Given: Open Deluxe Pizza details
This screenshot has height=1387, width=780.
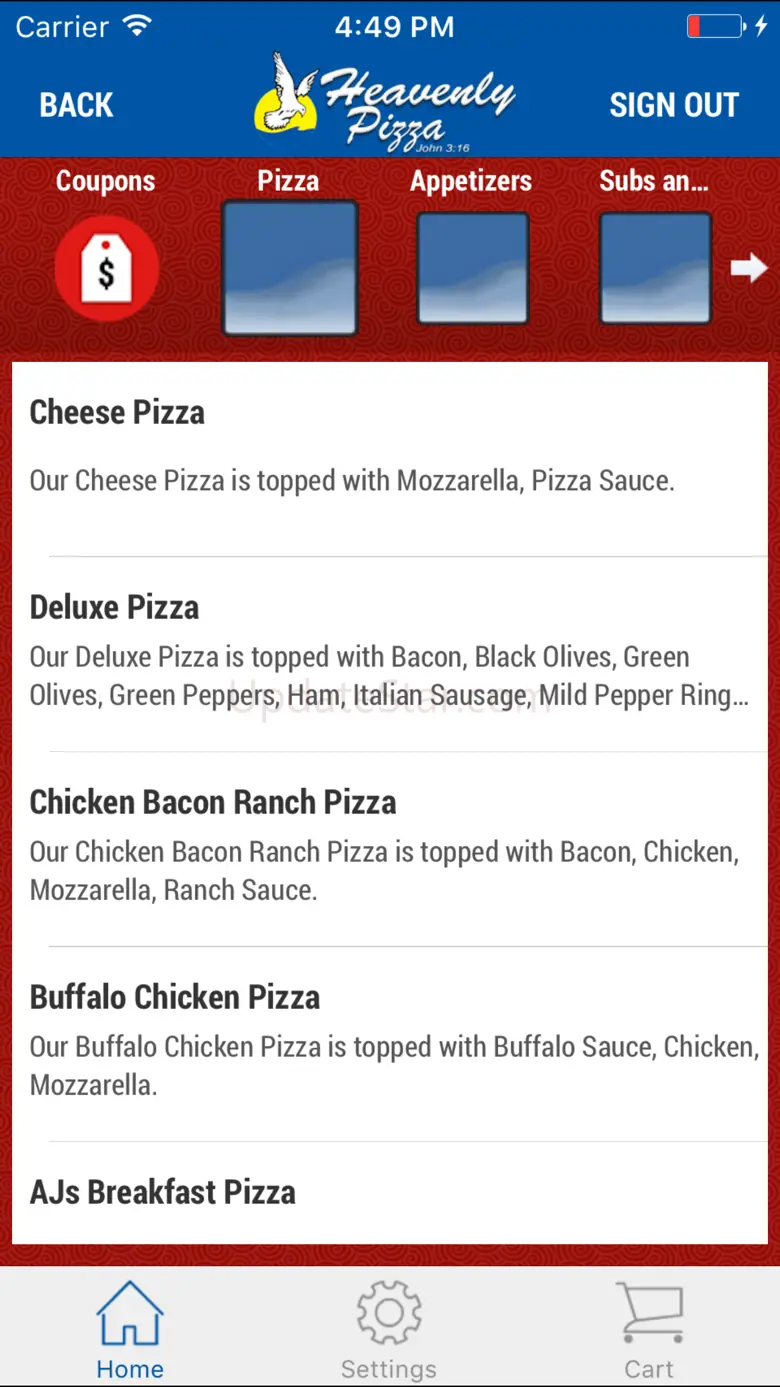Looking at the screenshot, I should 389,650.
